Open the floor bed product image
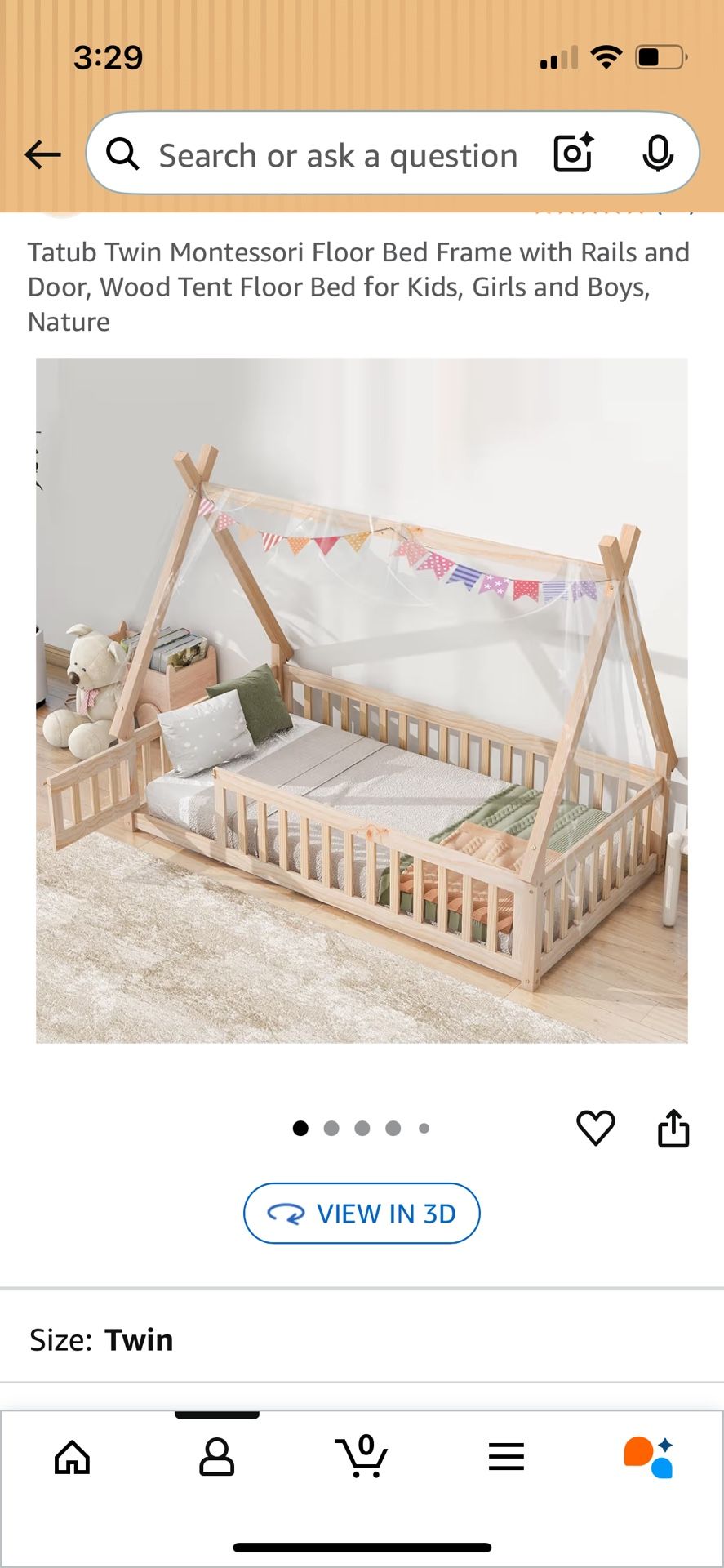 pos(362,700)
